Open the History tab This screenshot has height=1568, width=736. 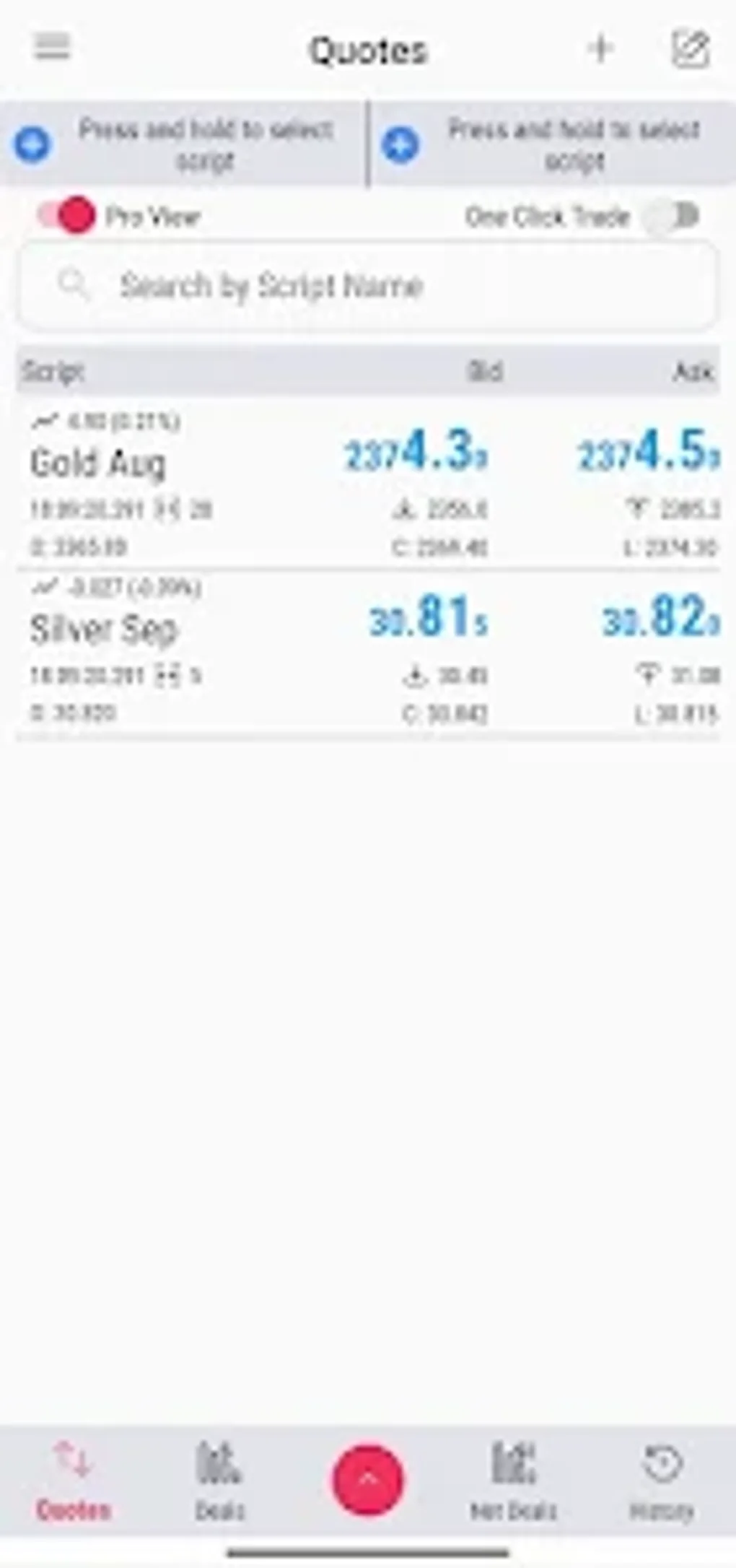(x=662, y=1480)
